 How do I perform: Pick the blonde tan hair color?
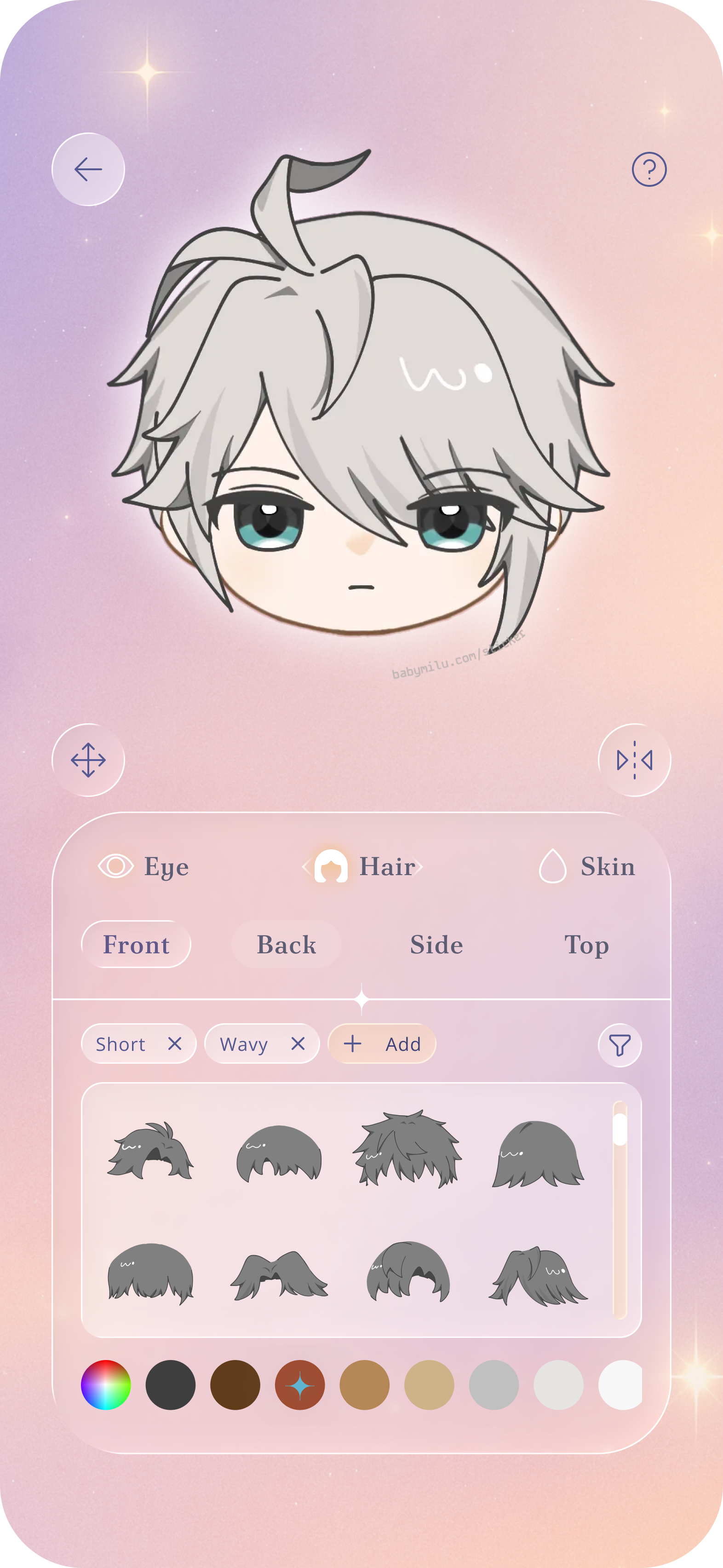click(x=429, y=1385)
